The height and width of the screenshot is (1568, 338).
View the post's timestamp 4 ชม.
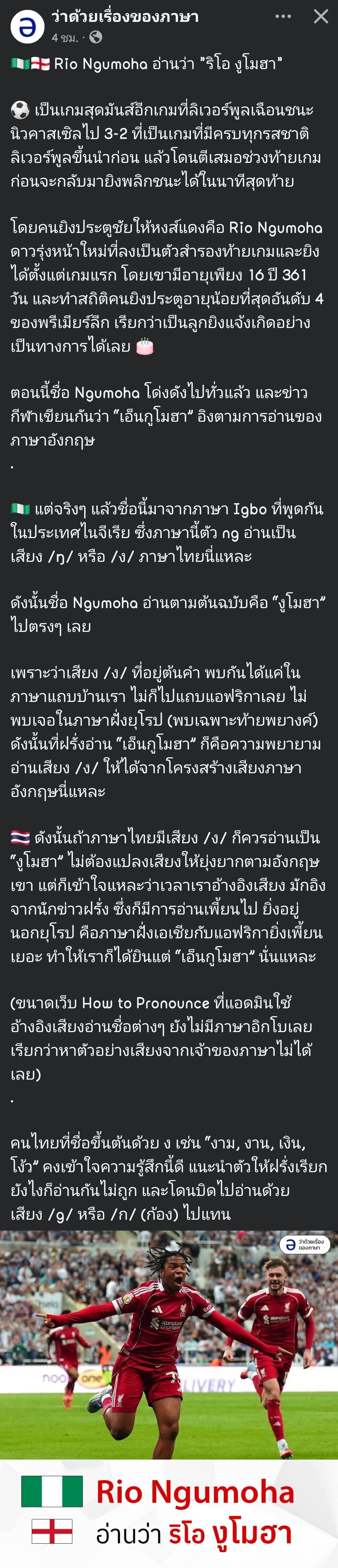click(64, 38)
